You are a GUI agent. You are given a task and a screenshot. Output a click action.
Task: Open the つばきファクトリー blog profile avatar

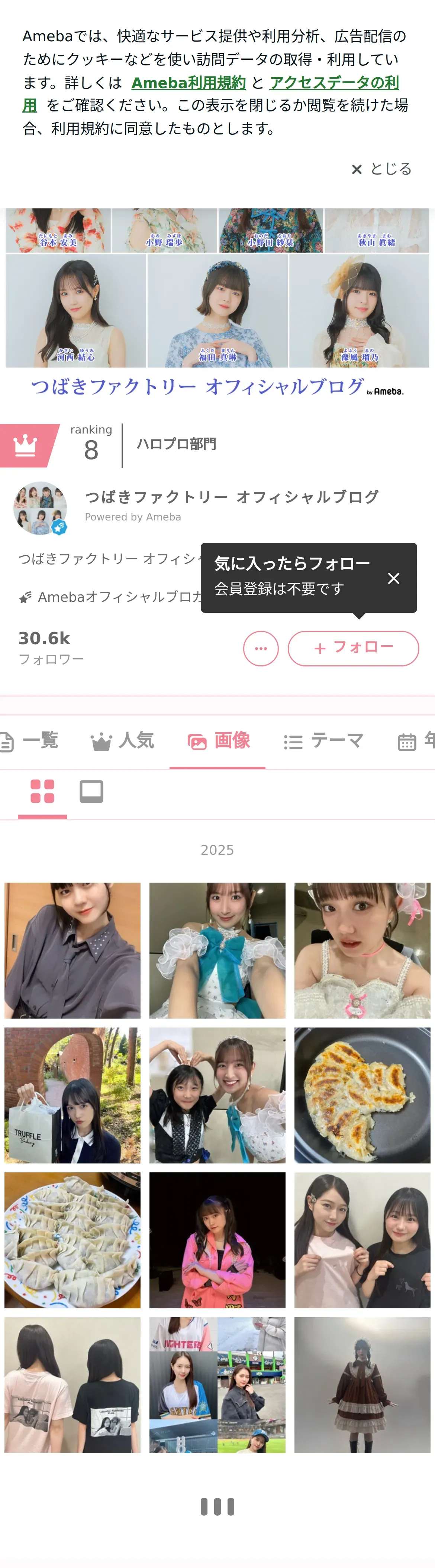pos(40,508)
